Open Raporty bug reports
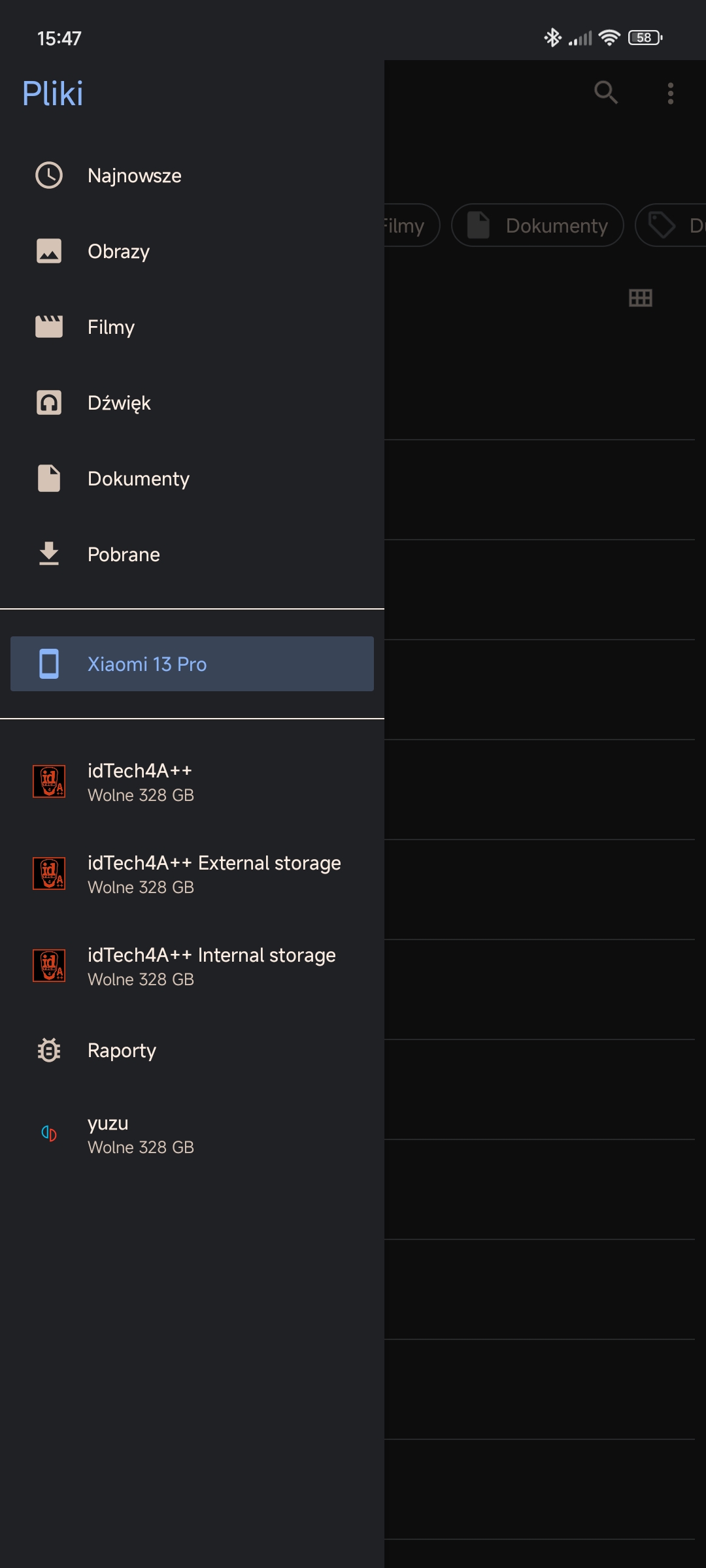 coord(192,1051)
